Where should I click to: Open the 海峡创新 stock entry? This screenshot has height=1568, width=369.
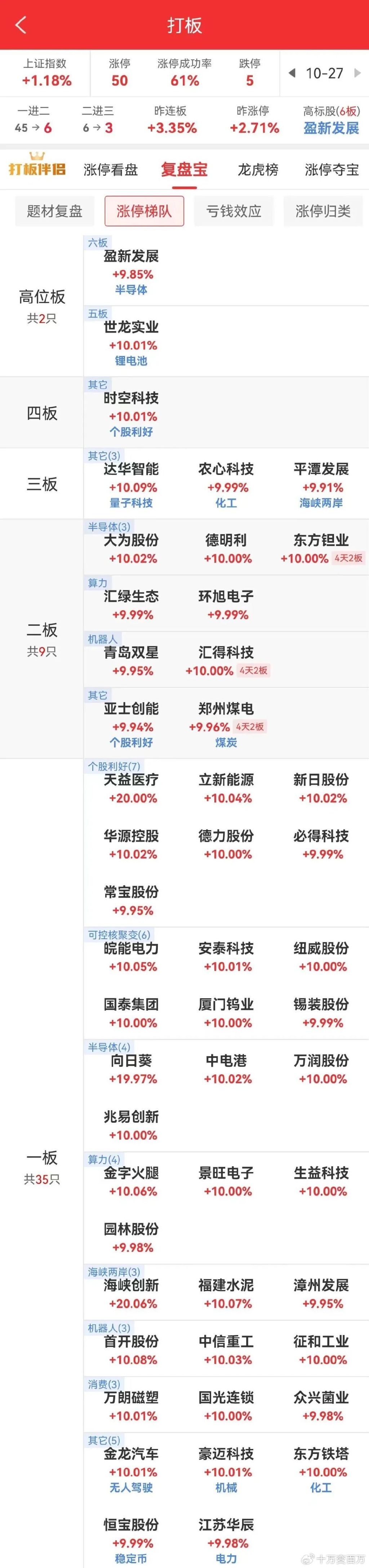coord(131,1286)
